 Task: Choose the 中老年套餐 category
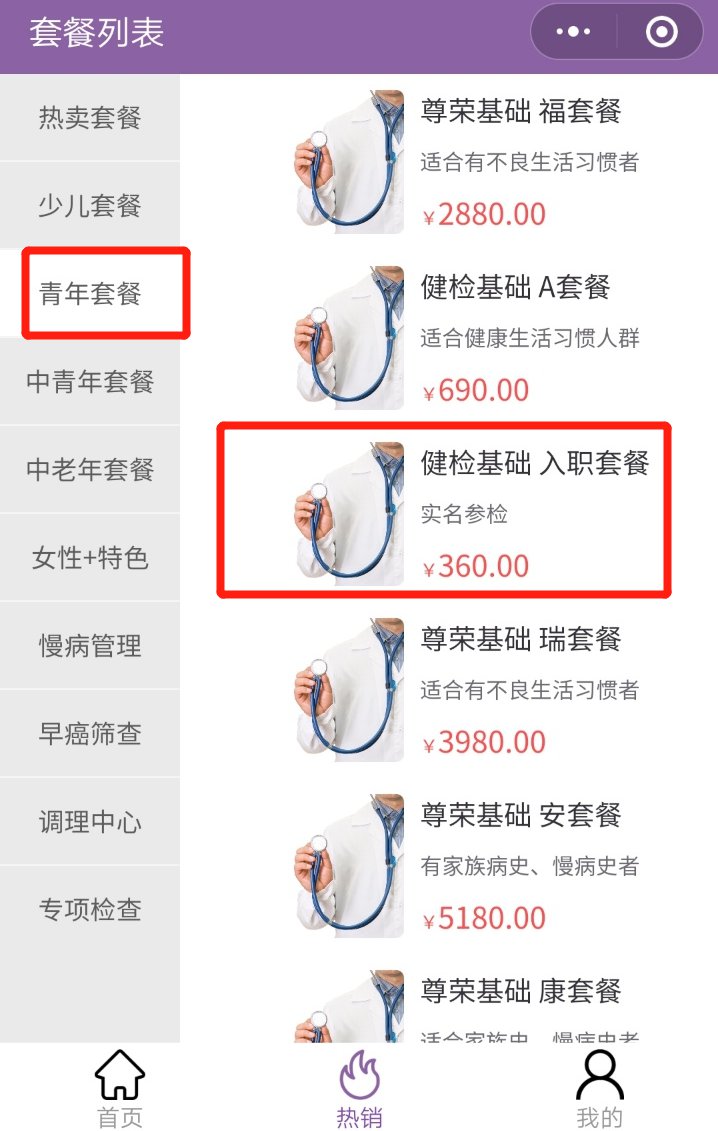90,470
